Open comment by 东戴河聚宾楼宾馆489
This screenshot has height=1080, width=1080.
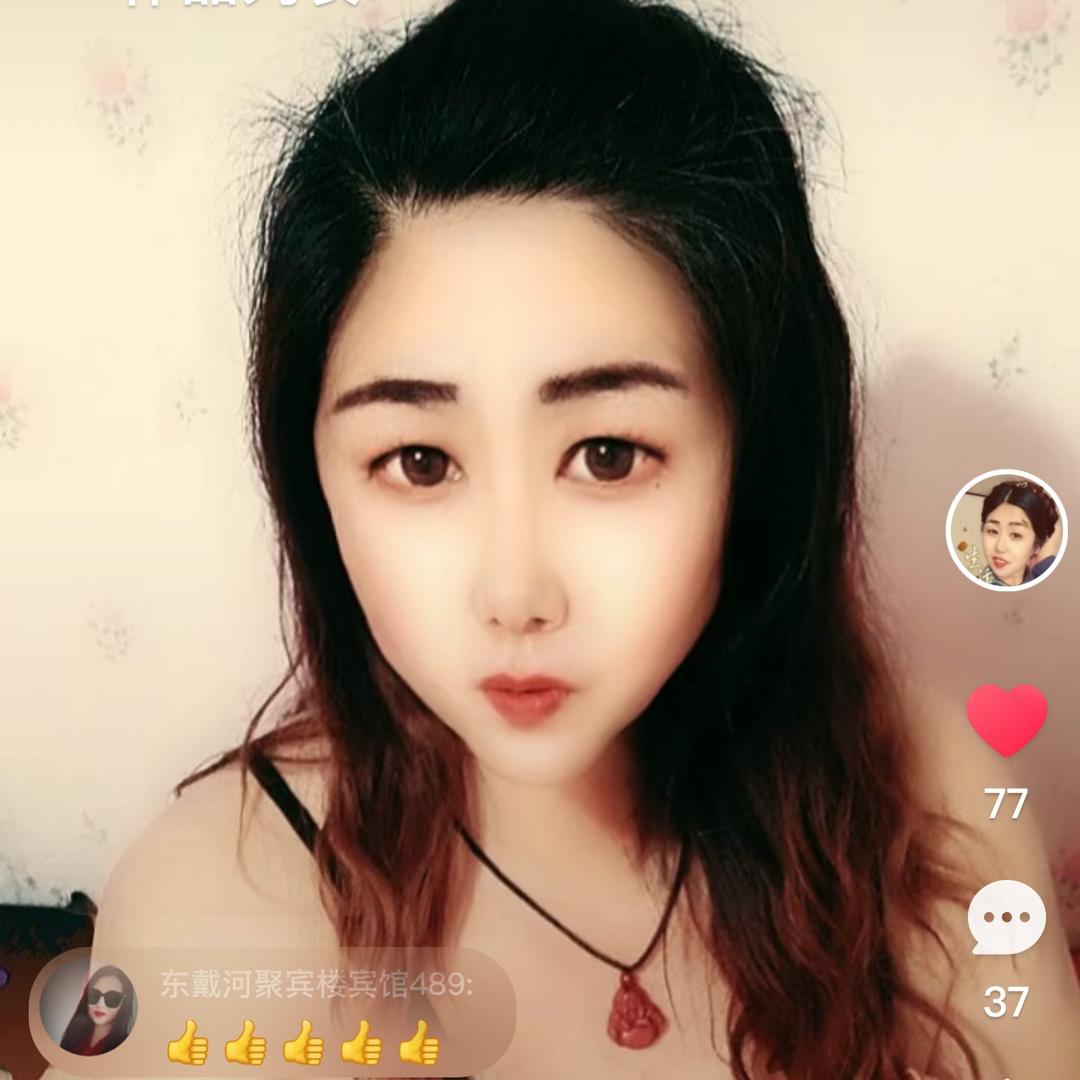pyautogui.click(x=300, y=1013)
